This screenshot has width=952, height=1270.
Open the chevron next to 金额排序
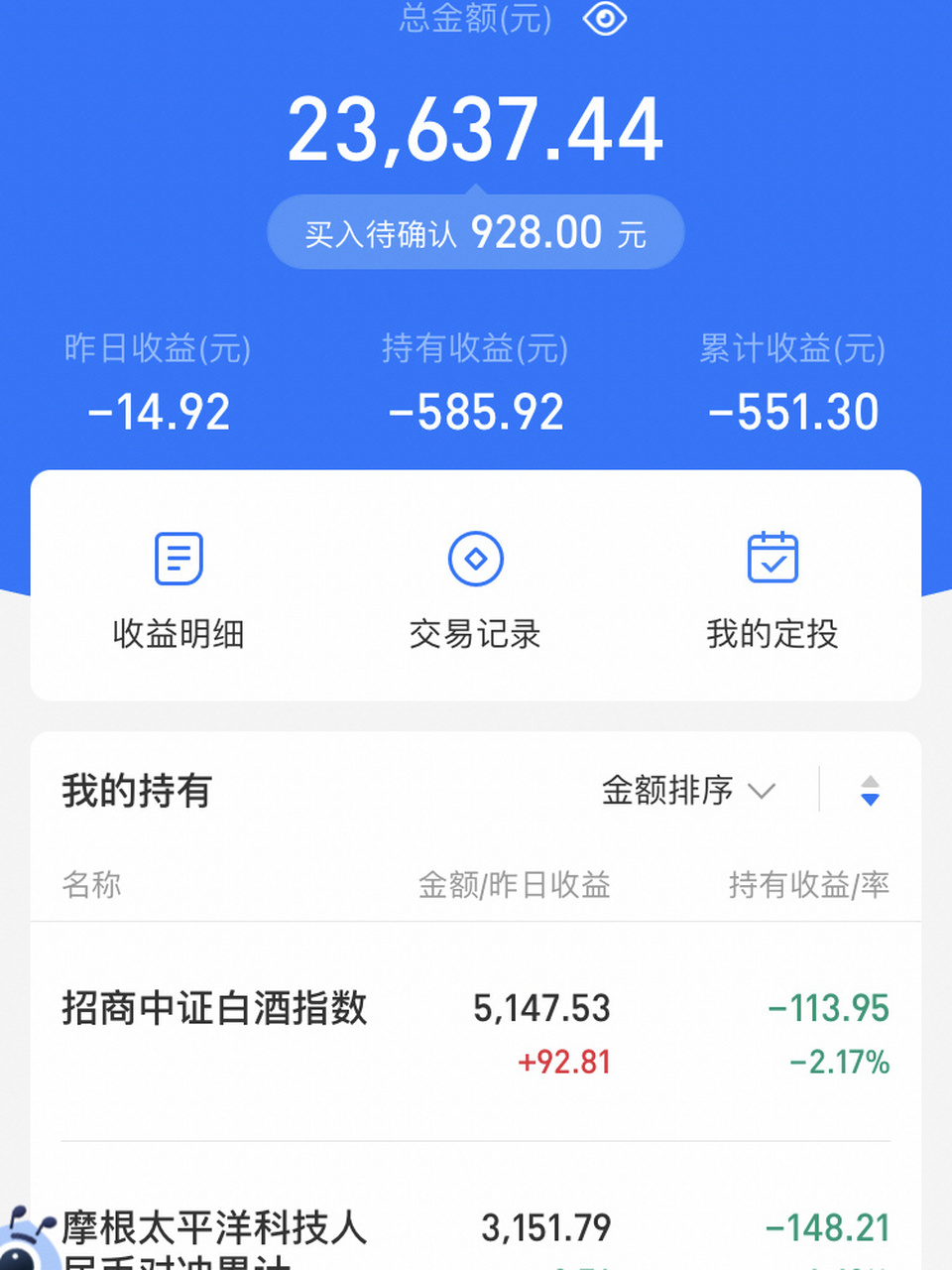click(x=762, y=792)
